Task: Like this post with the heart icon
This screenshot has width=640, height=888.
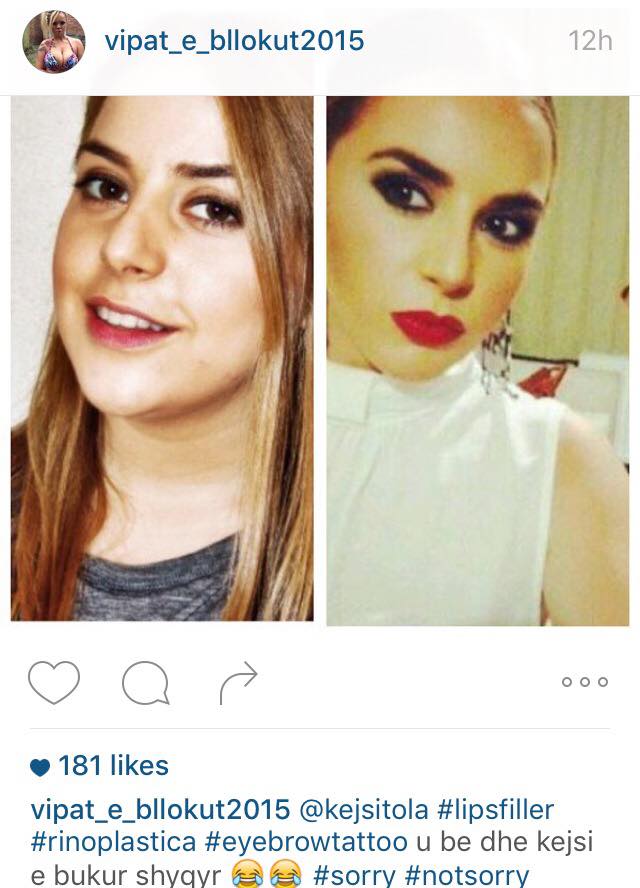Action: tap(53, 682)
